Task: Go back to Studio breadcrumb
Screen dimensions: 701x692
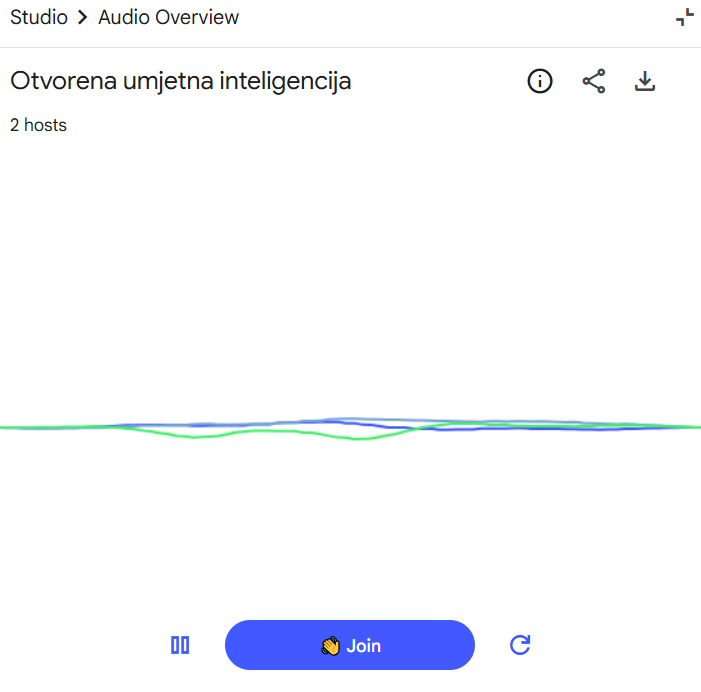Action: pyautogui.click(x=39, y=17)
